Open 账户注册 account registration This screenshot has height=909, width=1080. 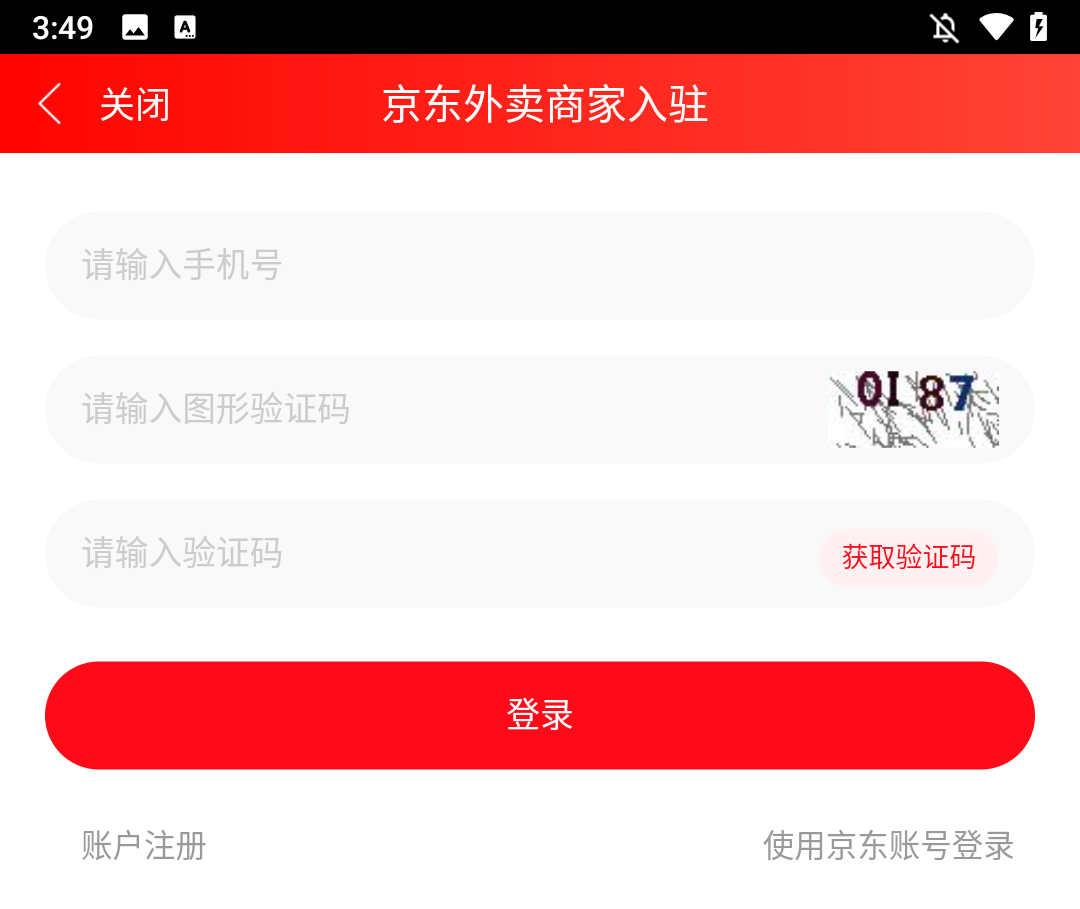pyautogui.click(x=144, y=845)
